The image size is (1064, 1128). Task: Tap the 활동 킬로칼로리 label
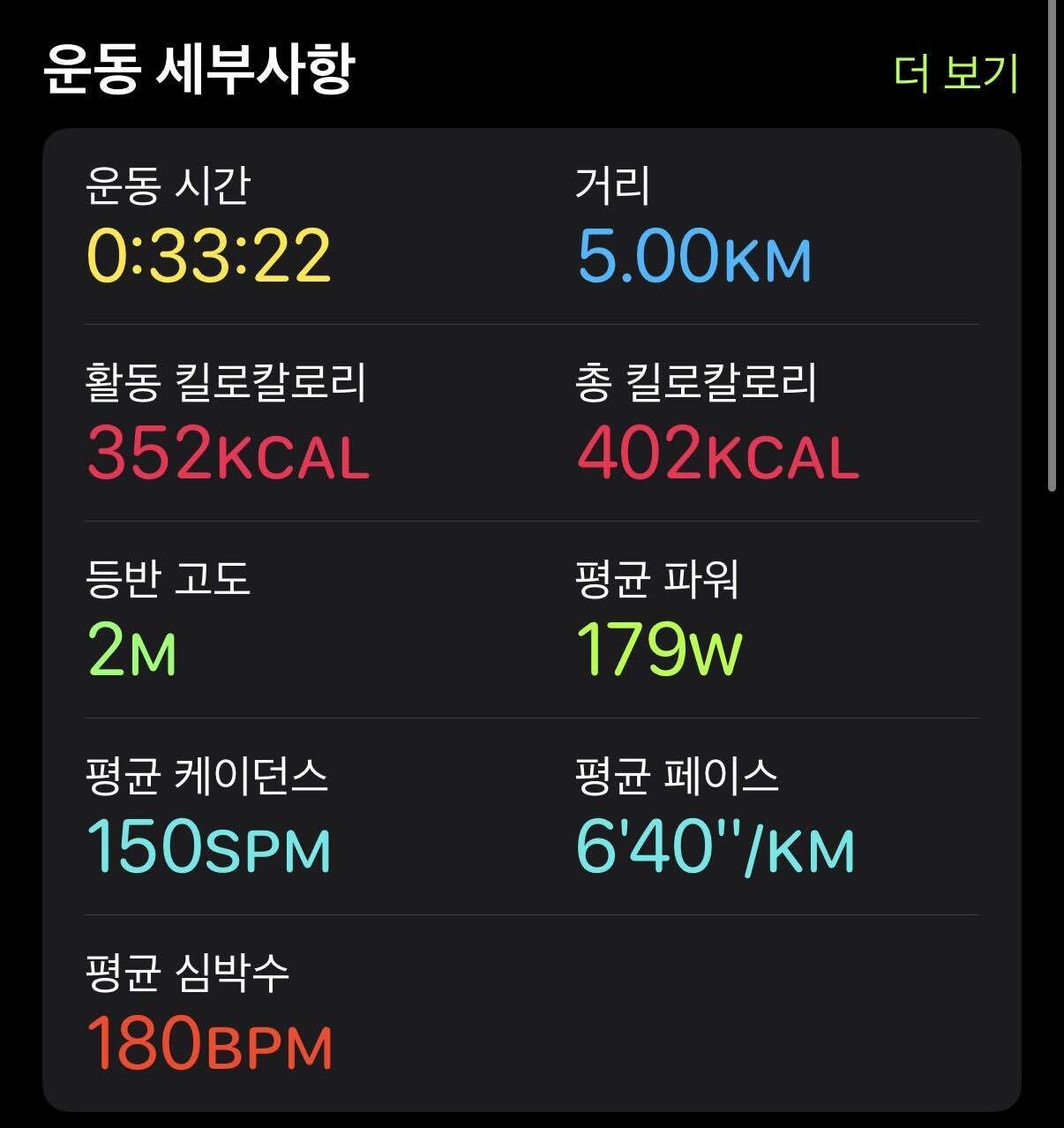[225, 382]
